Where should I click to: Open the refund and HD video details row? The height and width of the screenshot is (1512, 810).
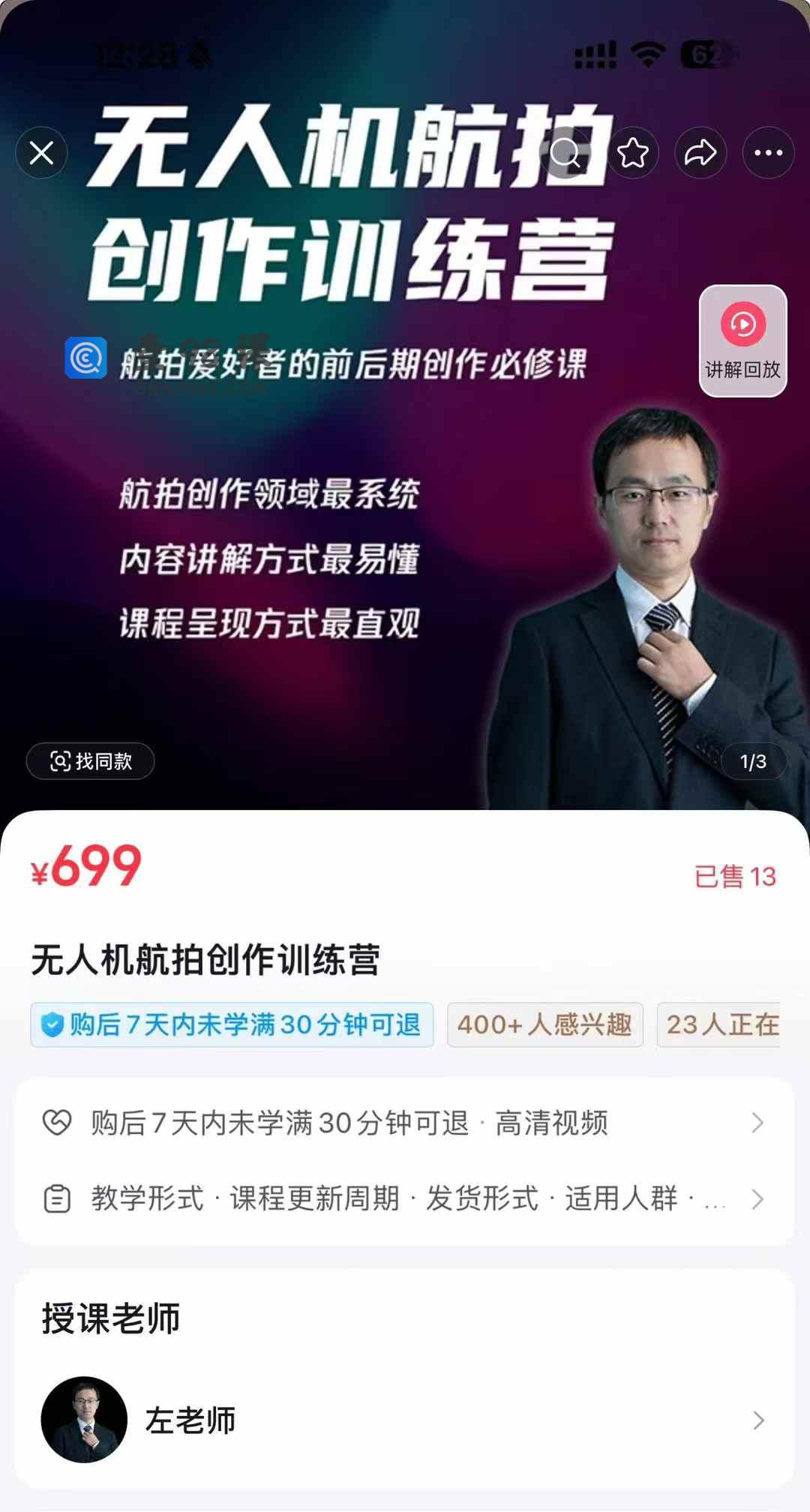pos(405,1123)
